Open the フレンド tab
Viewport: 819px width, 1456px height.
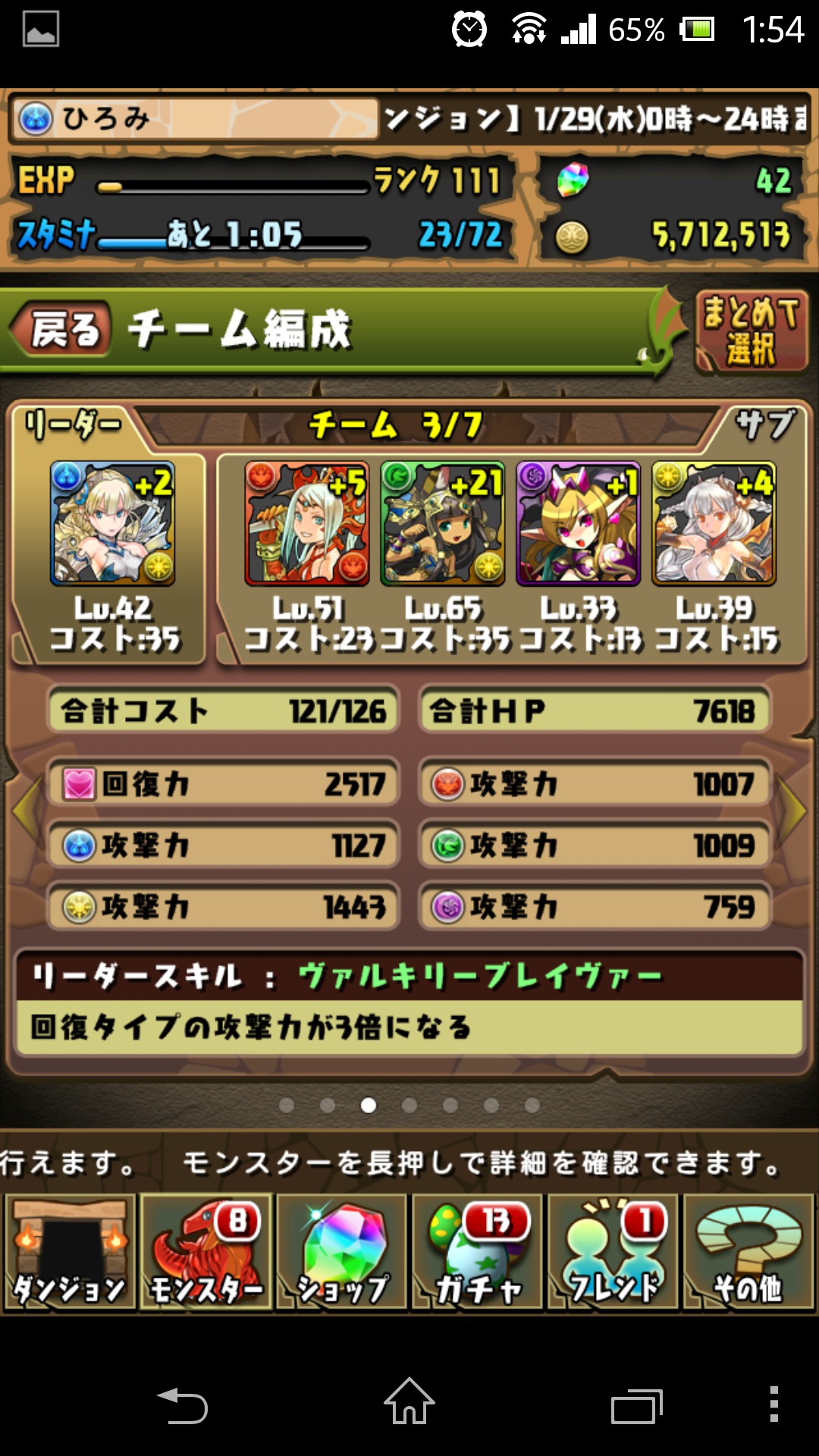pos(613,1252)
